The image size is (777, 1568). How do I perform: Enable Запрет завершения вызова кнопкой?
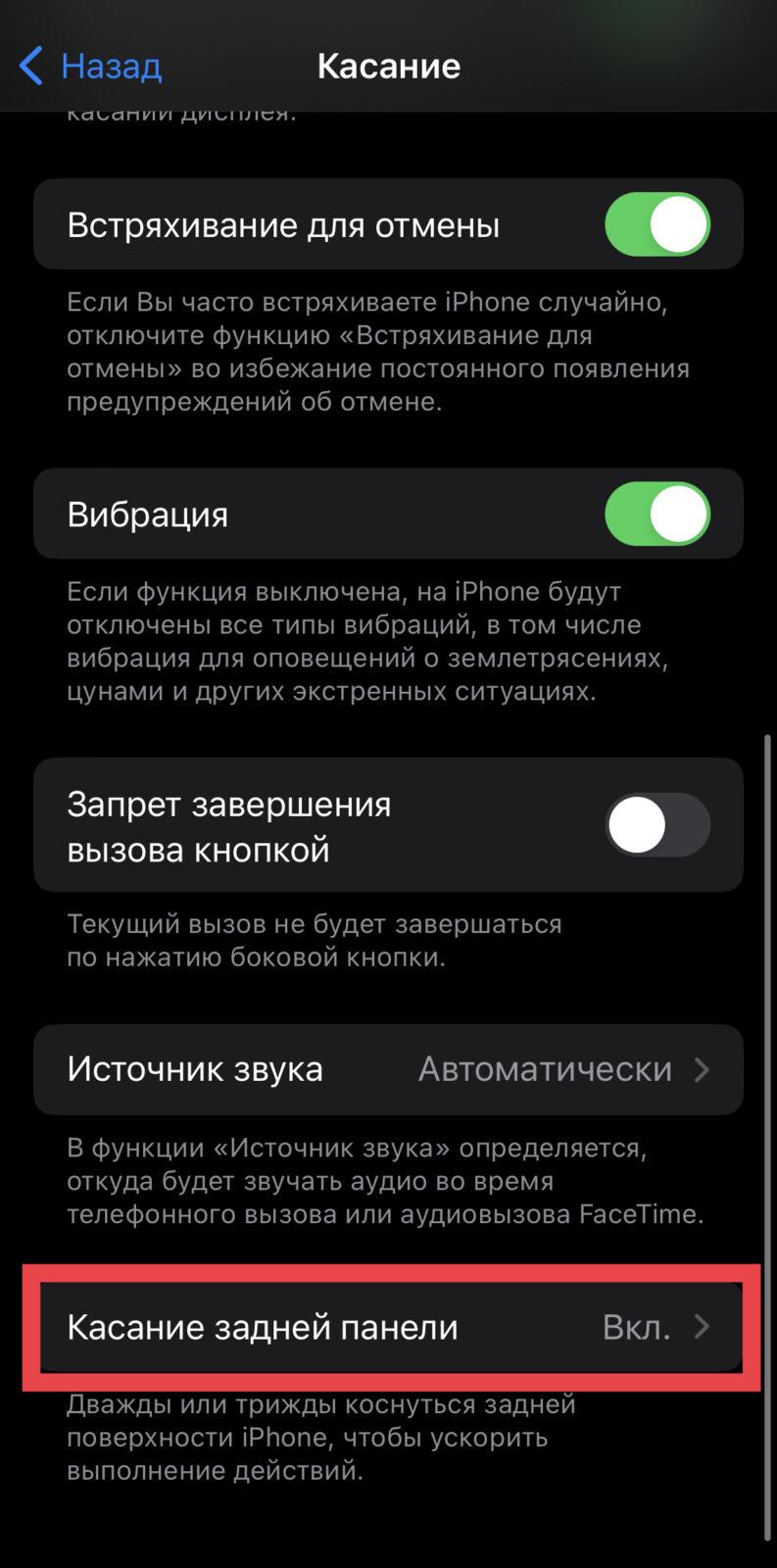coord(656,825)
